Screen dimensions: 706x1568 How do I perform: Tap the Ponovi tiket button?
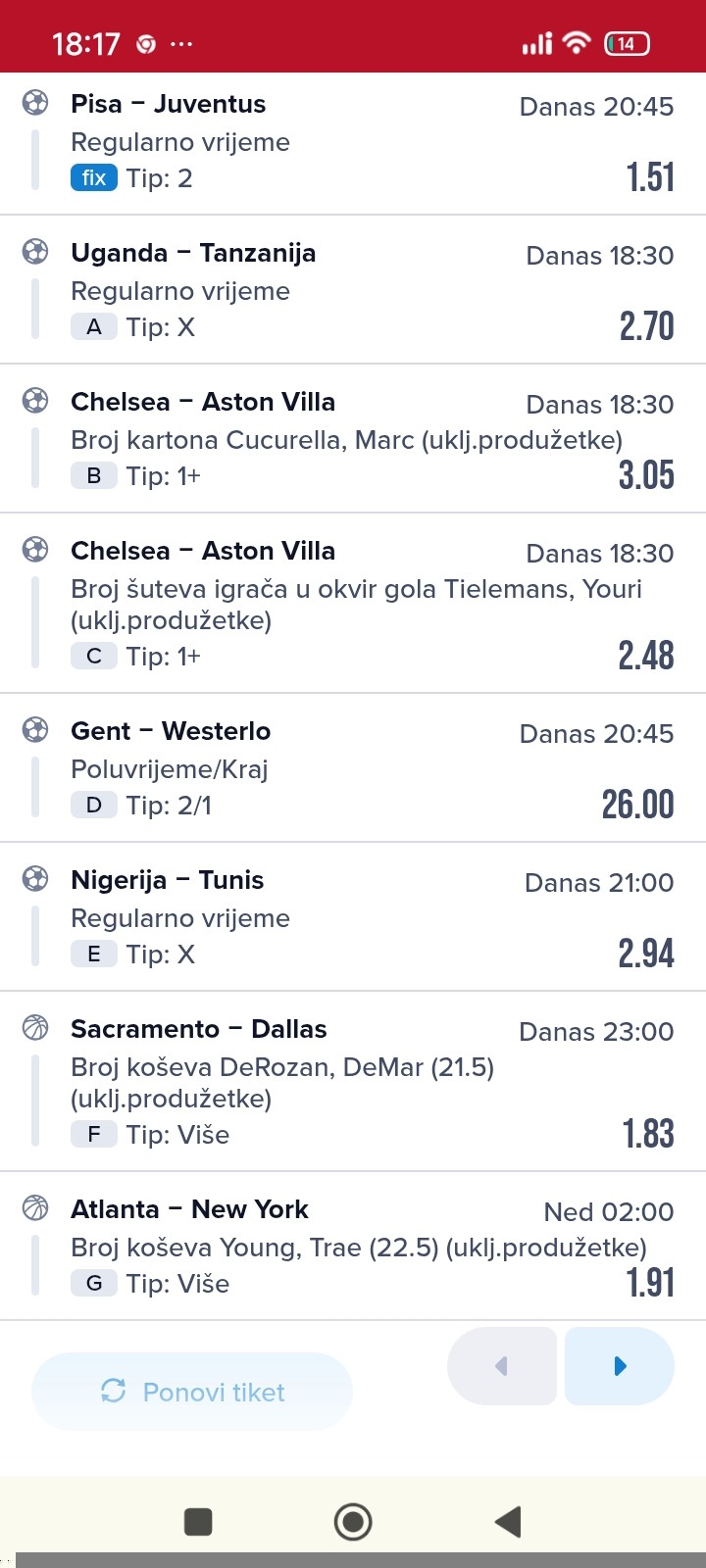[x=192, y=1392]
